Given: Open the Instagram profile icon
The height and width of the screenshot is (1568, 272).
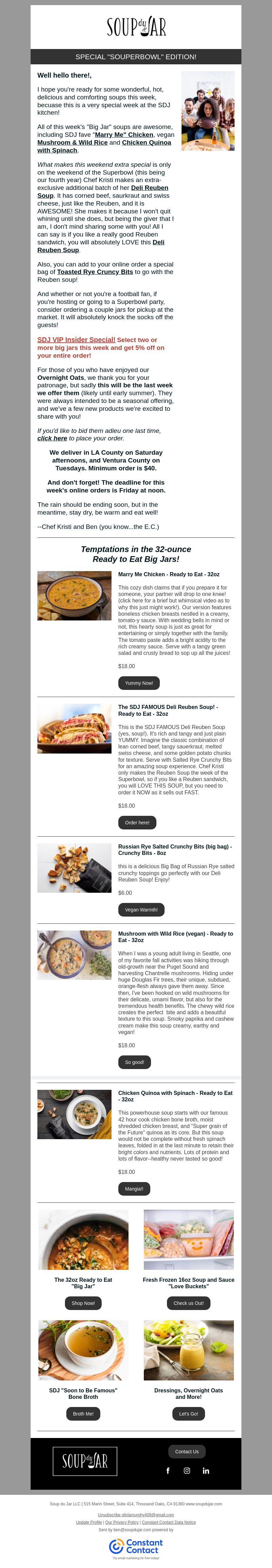Looking at the screenshot, I should click(187, 1471).
